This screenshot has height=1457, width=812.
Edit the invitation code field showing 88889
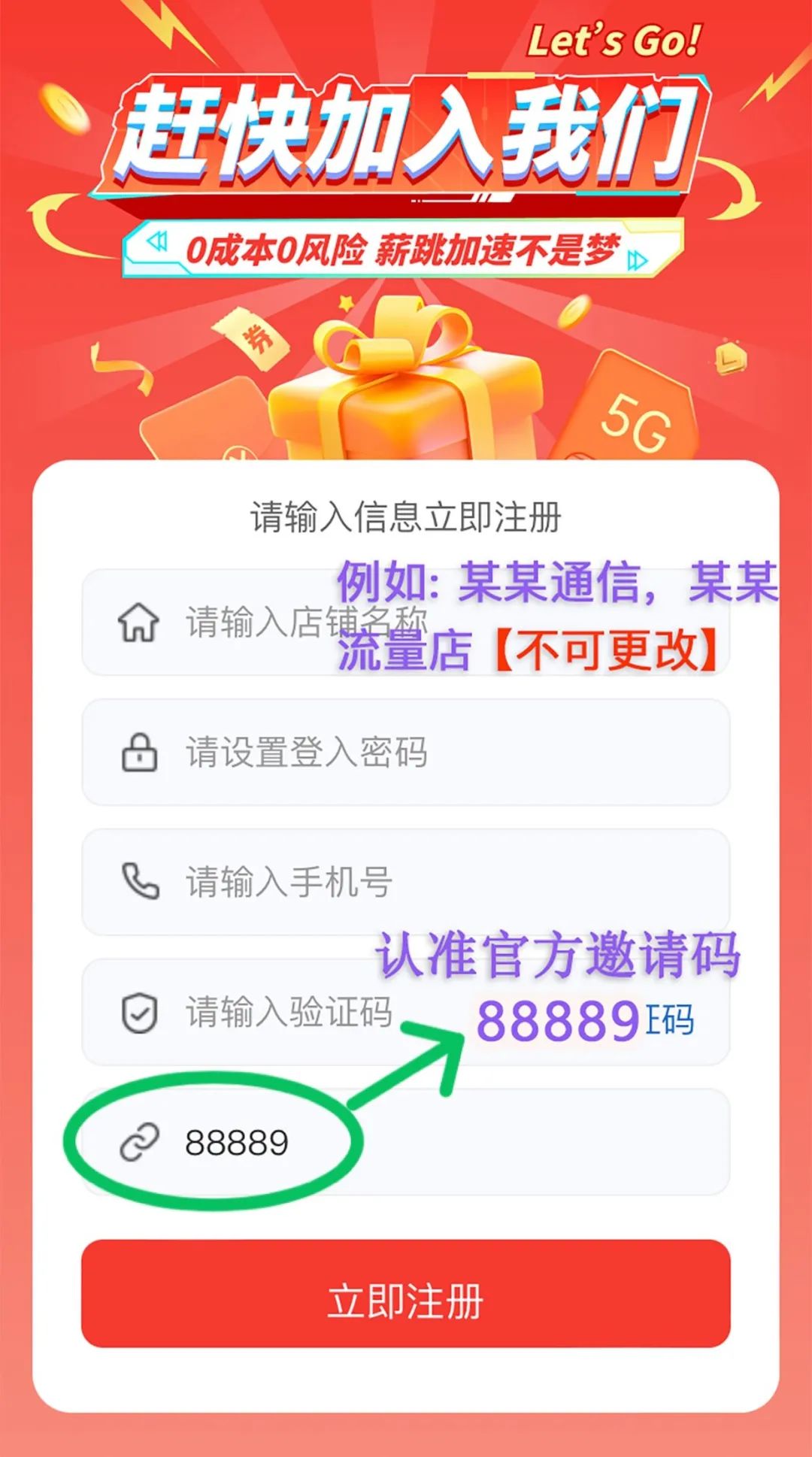pyautogui.click(x=405, y=1142)
